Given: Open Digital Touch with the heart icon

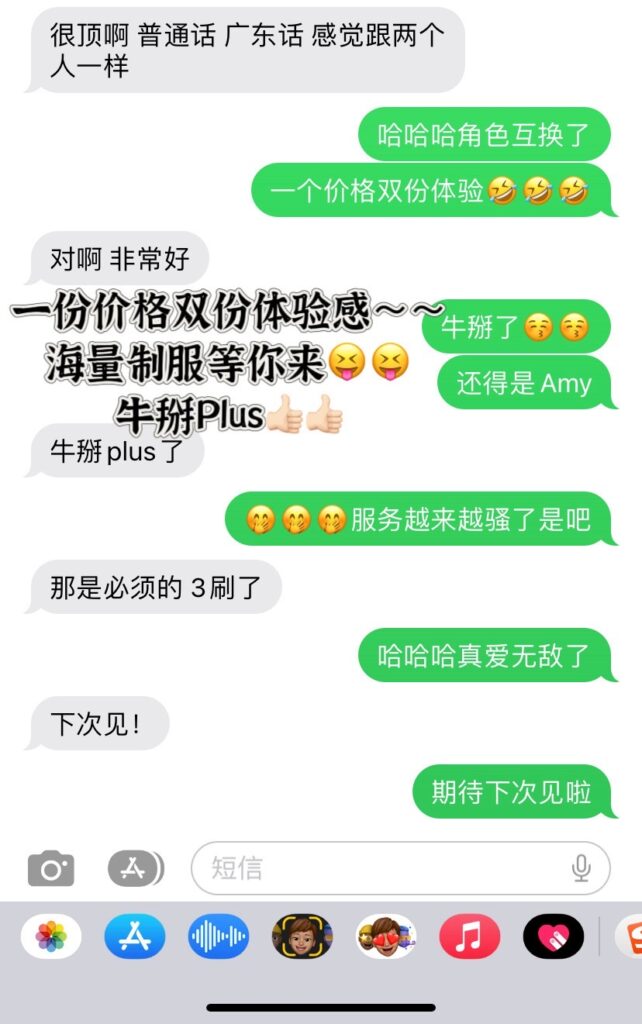Looking at the screenshot, I should tap(553, 937).
